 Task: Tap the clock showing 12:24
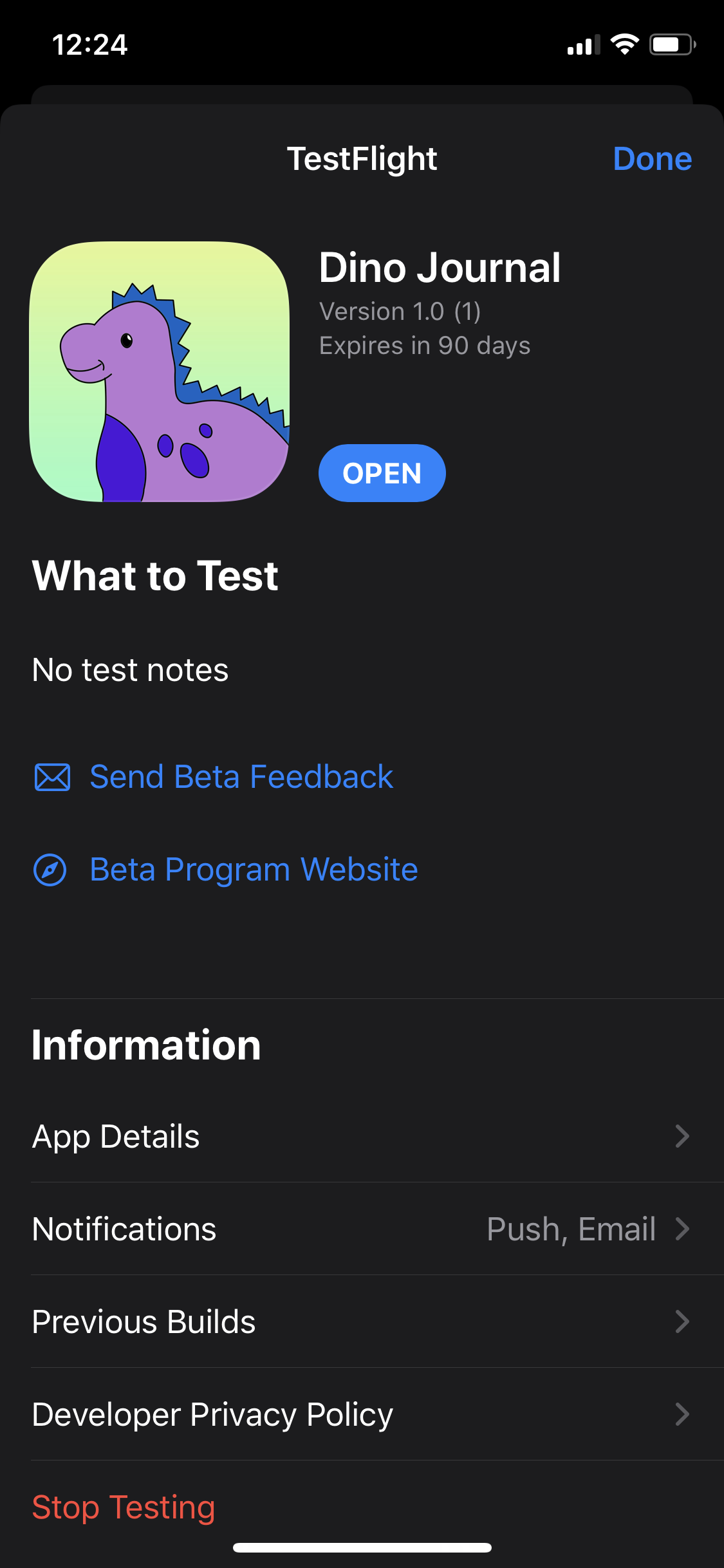coord(90,45)
